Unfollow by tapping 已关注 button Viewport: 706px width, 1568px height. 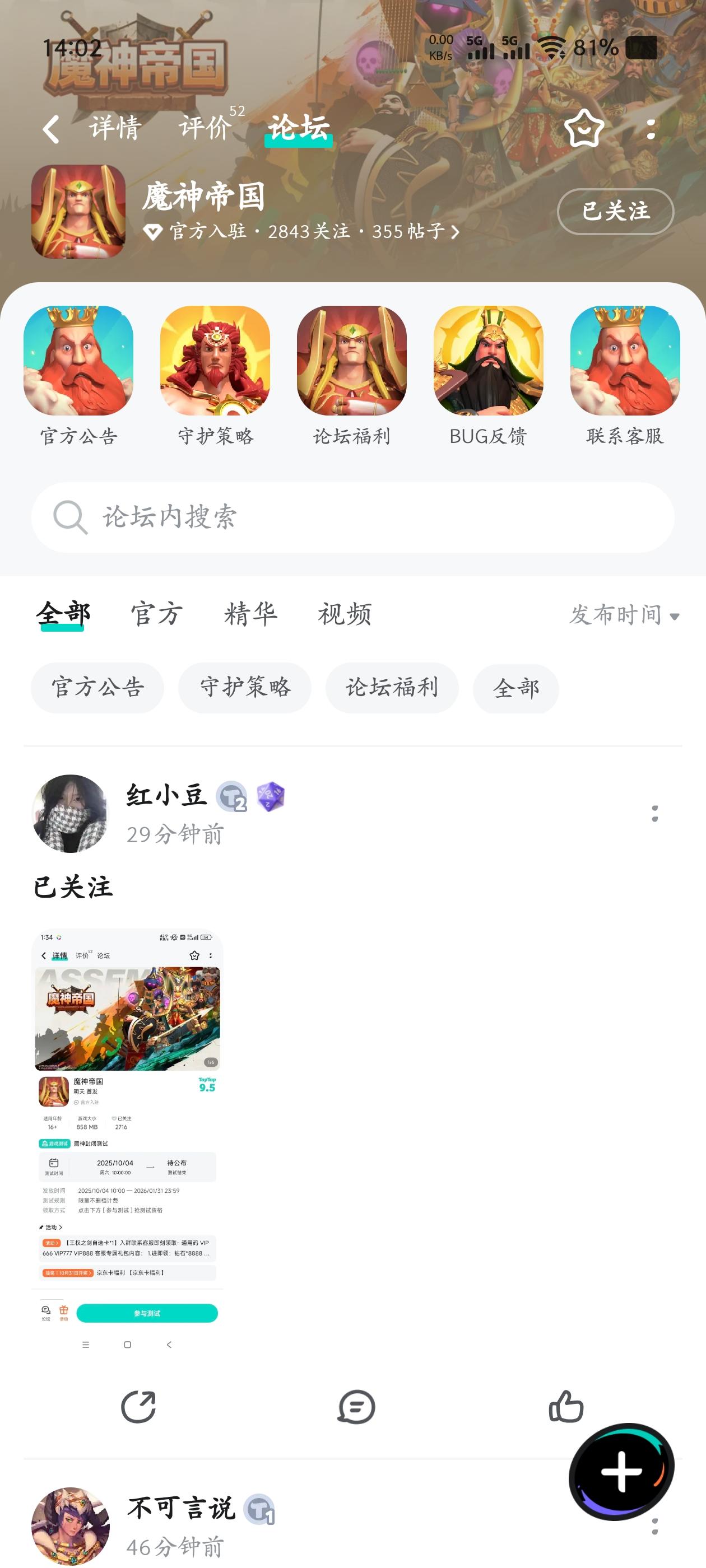click(614, 212)
